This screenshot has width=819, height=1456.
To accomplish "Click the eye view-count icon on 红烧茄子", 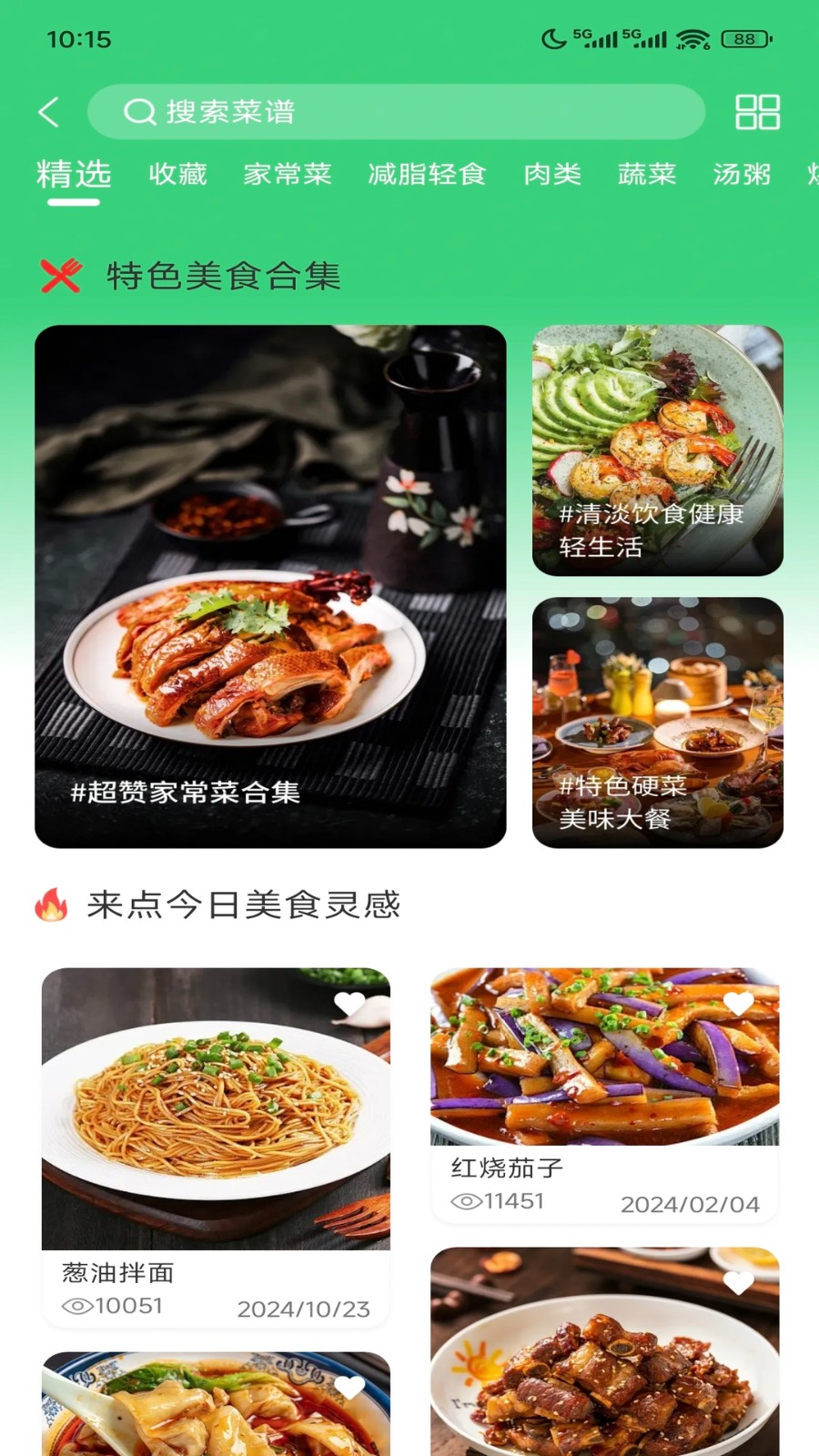I will [x=467, y=1201].
